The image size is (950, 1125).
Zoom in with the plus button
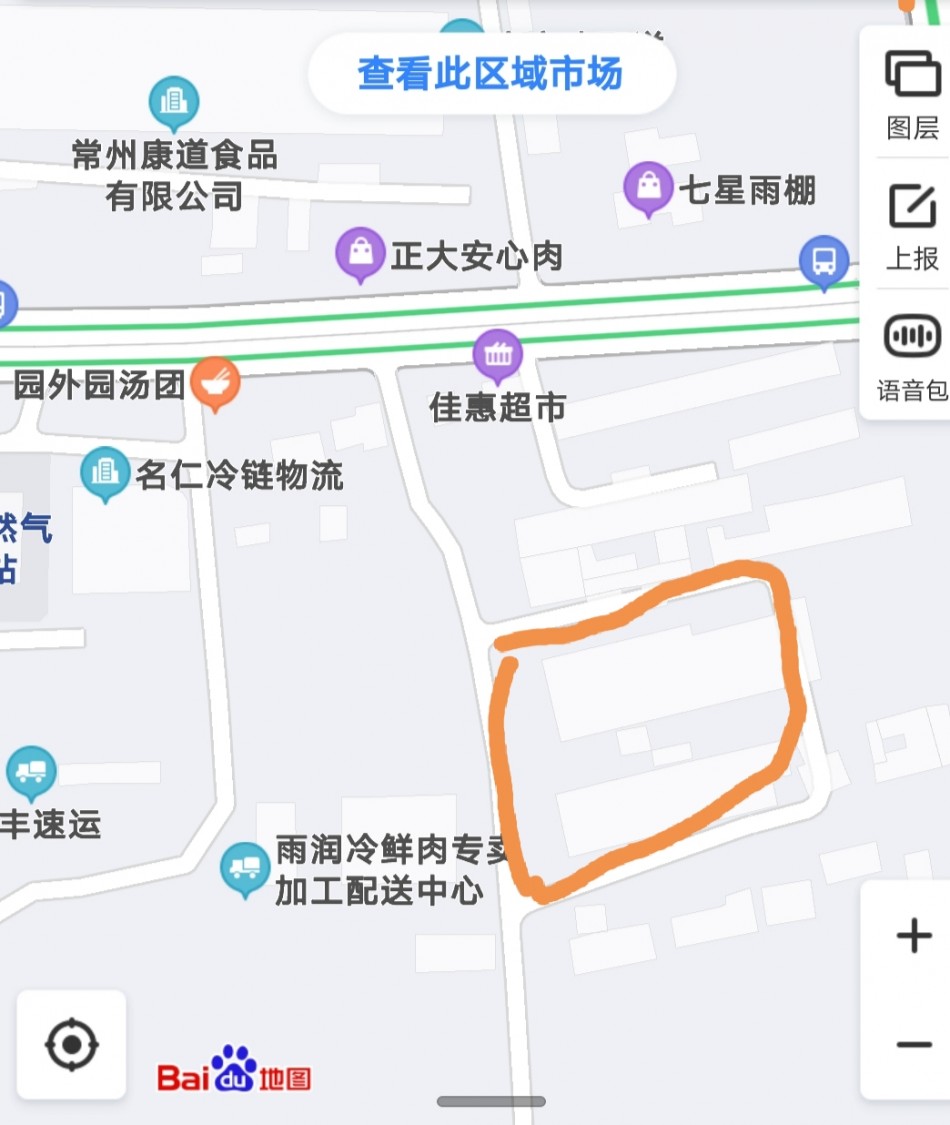coord(913,937)
